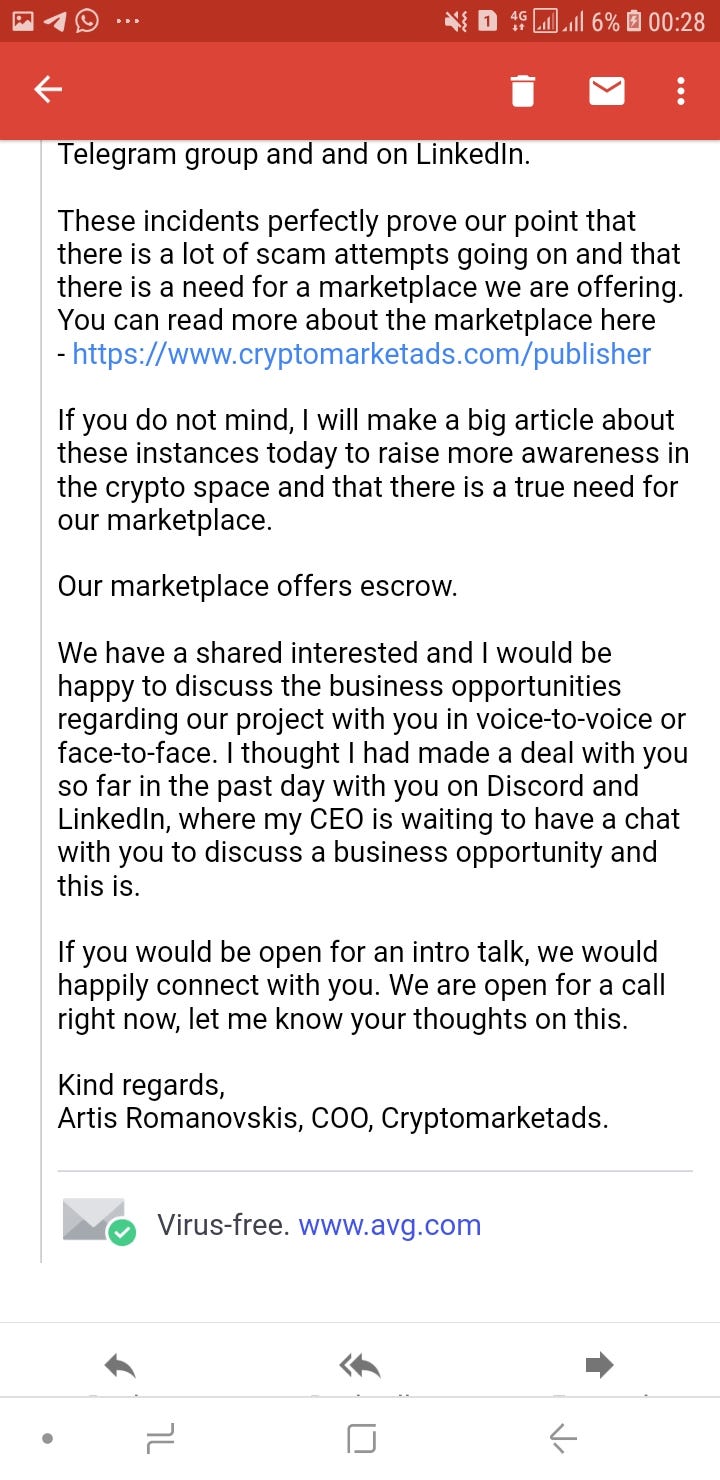The height and width of the screenshot is (1480, 720).
Task: Delete this email
Action: pos(523,91)
